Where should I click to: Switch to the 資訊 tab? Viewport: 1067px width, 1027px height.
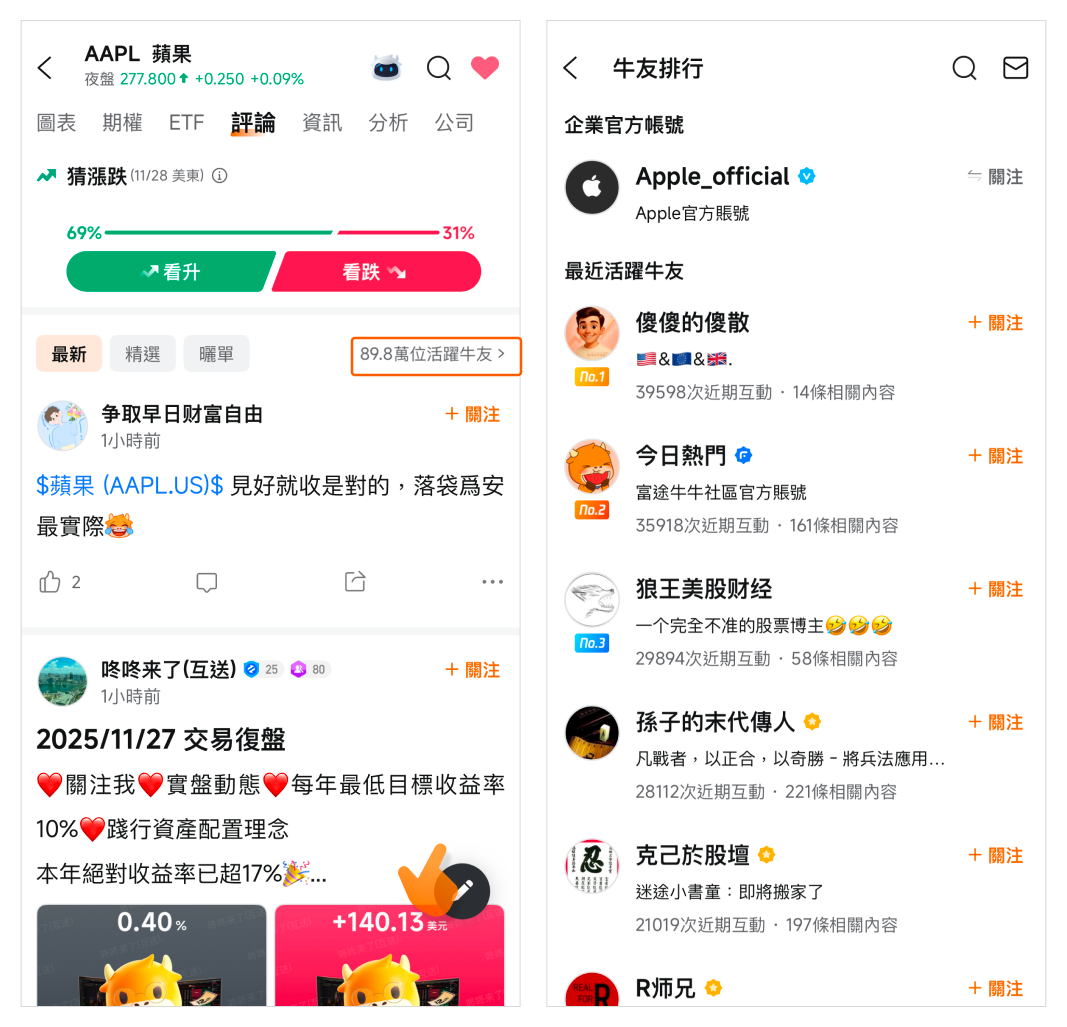(322, 123)
